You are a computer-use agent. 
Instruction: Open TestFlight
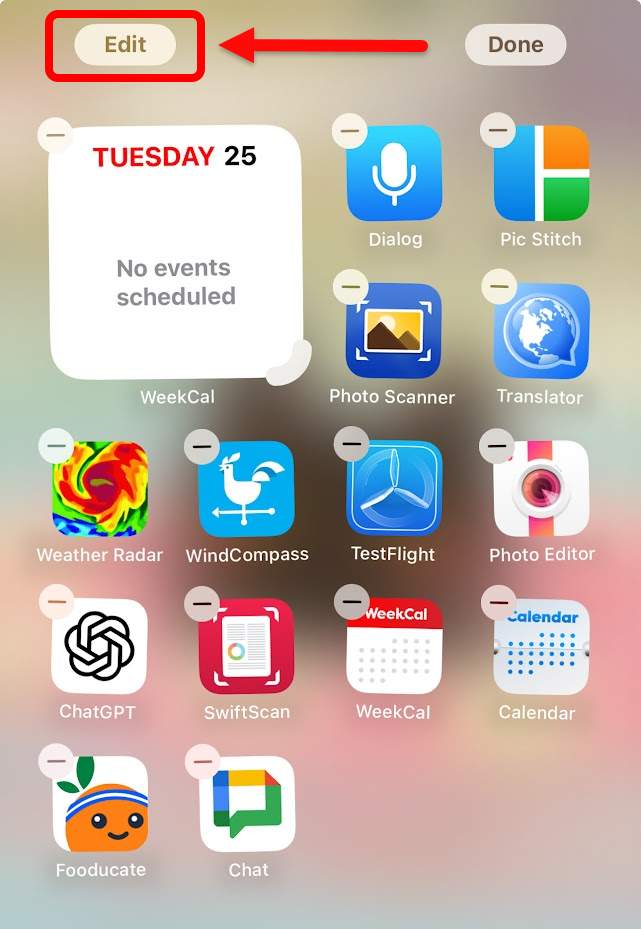click(x=394, y=489)
